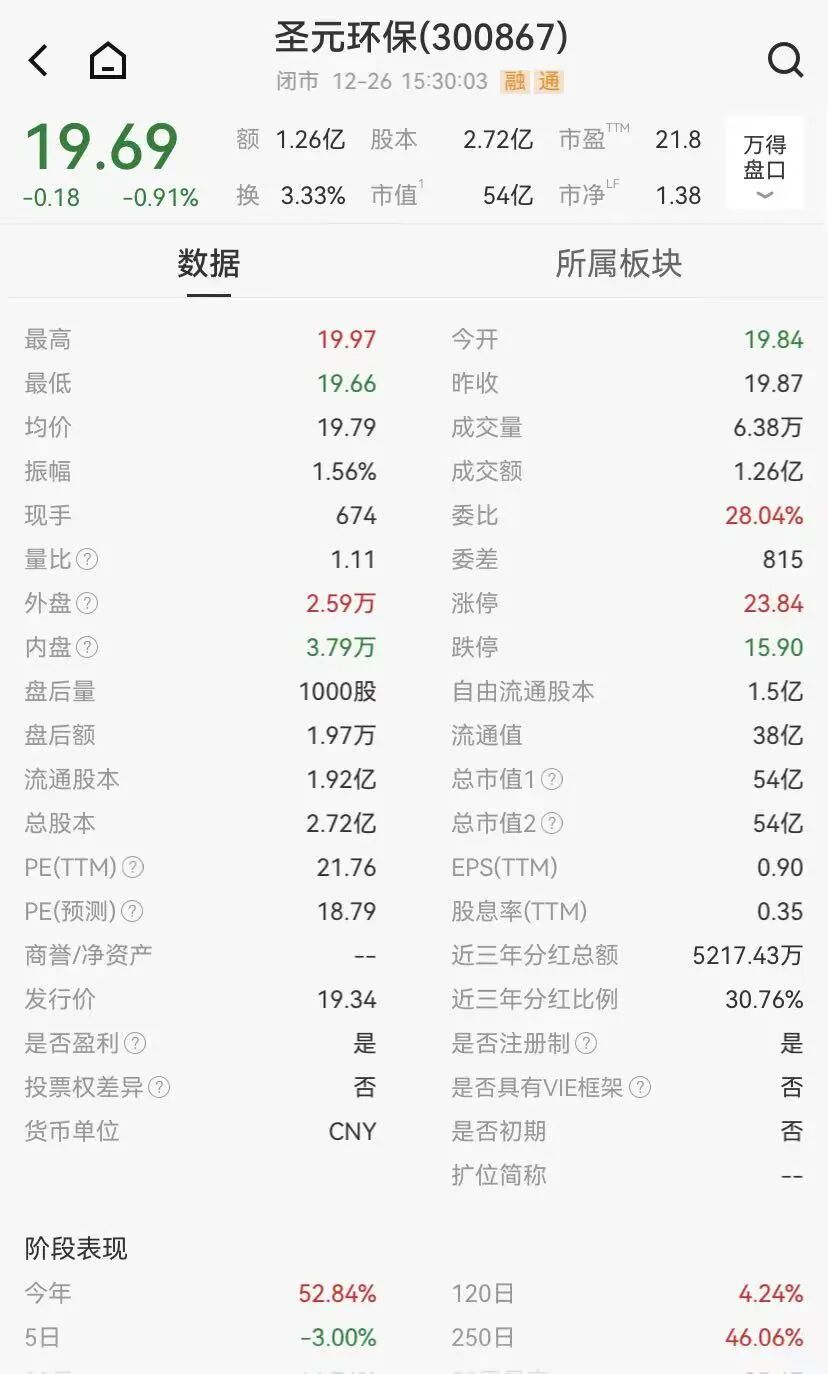Viewport: 828px width, 1374px height.
Task: Show help for 内盘
Action: pyautogui.click(x=88, y=647)
